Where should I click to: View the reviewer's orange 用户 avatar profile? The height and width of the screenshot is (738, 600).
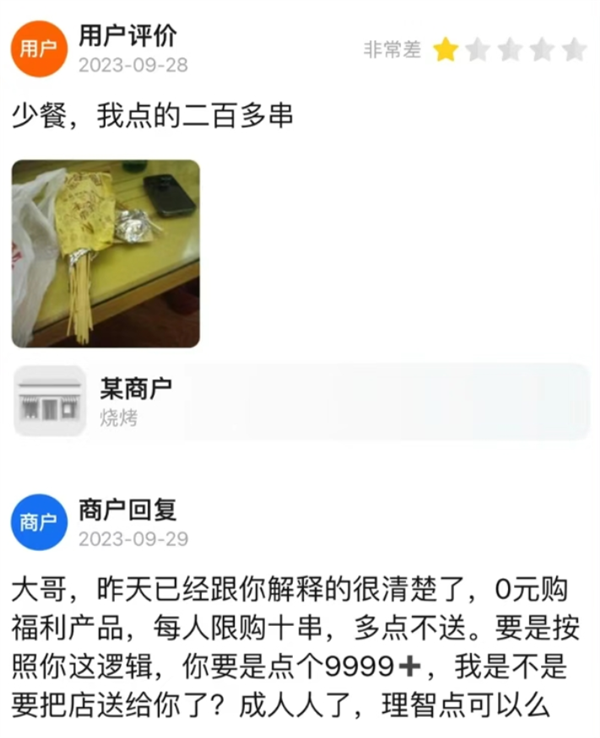pos(38,48)
